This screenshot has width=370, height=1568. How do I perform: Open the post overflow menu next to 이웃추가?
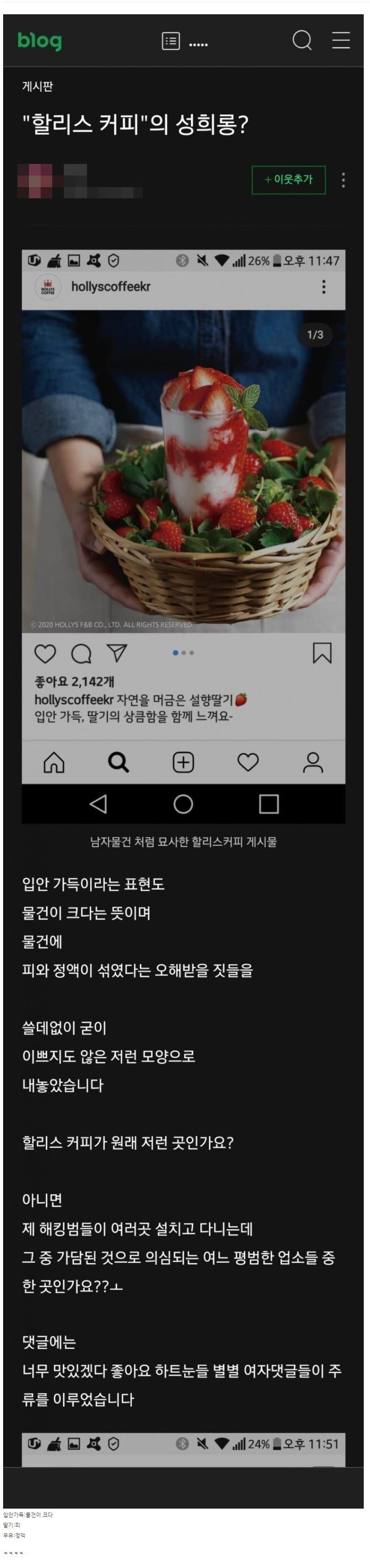tap(344, 180)
